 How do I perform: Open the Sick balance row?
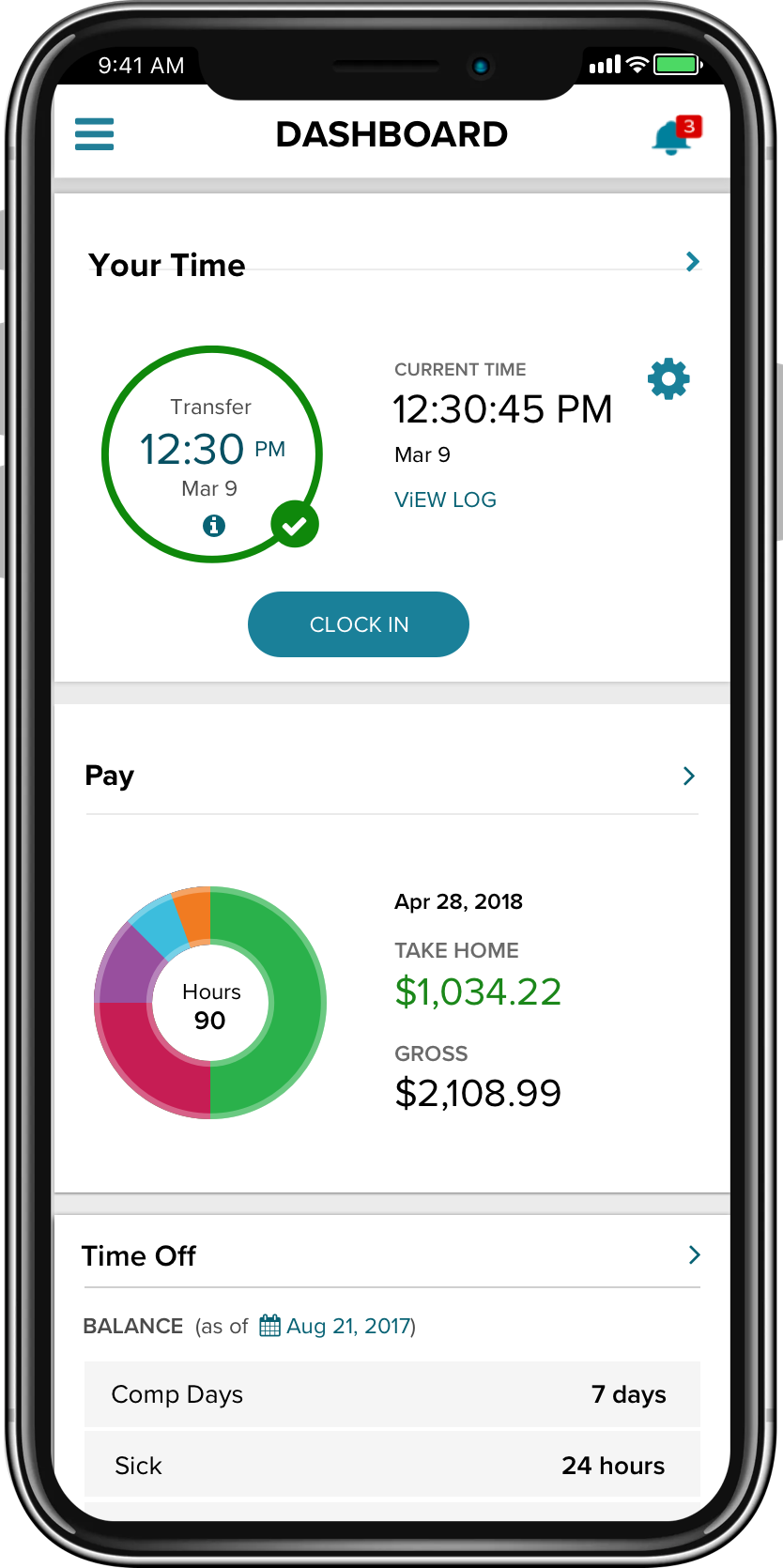(391, 1466)
